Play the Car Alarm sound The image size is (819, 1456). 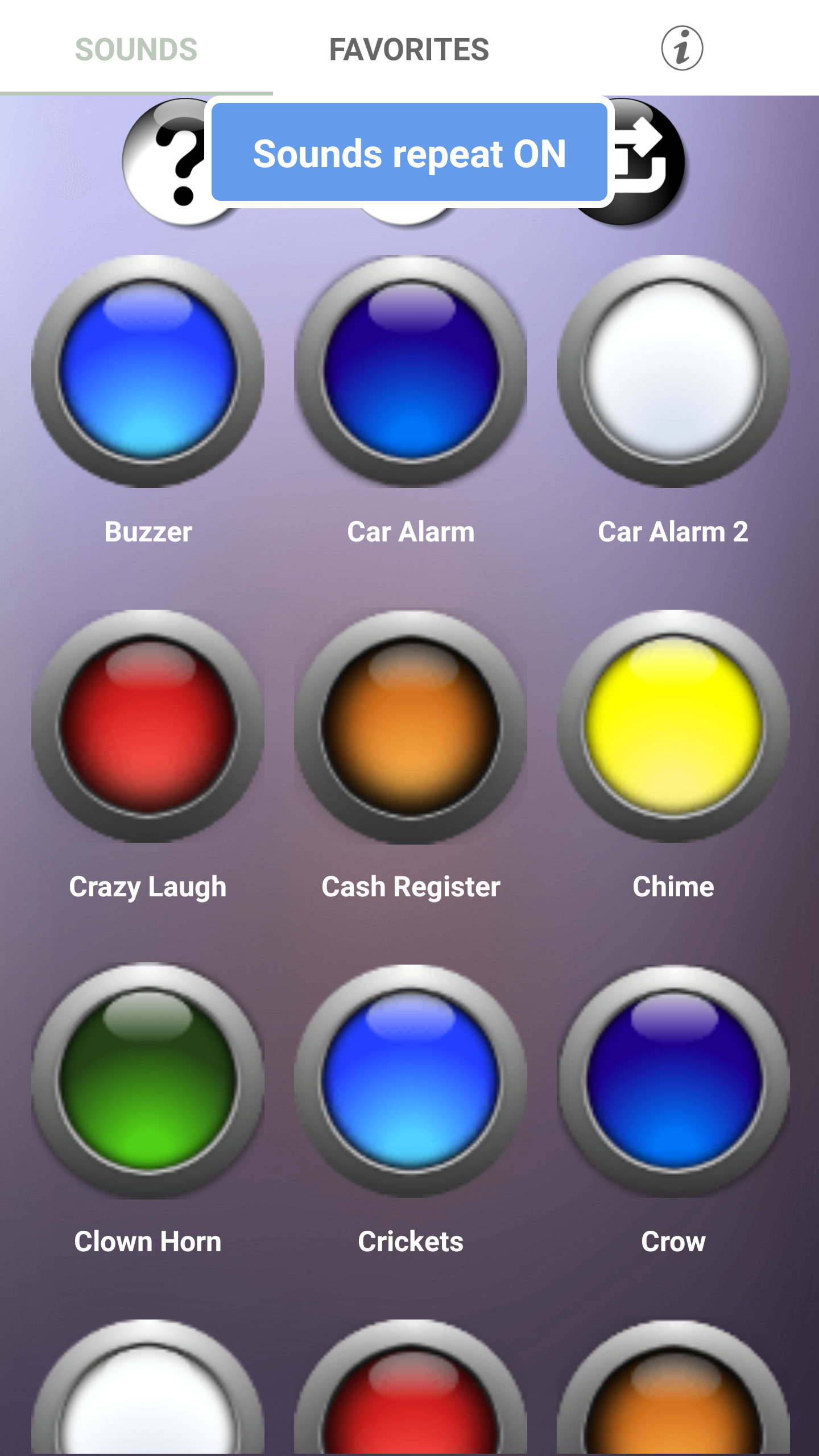point(411,371)
